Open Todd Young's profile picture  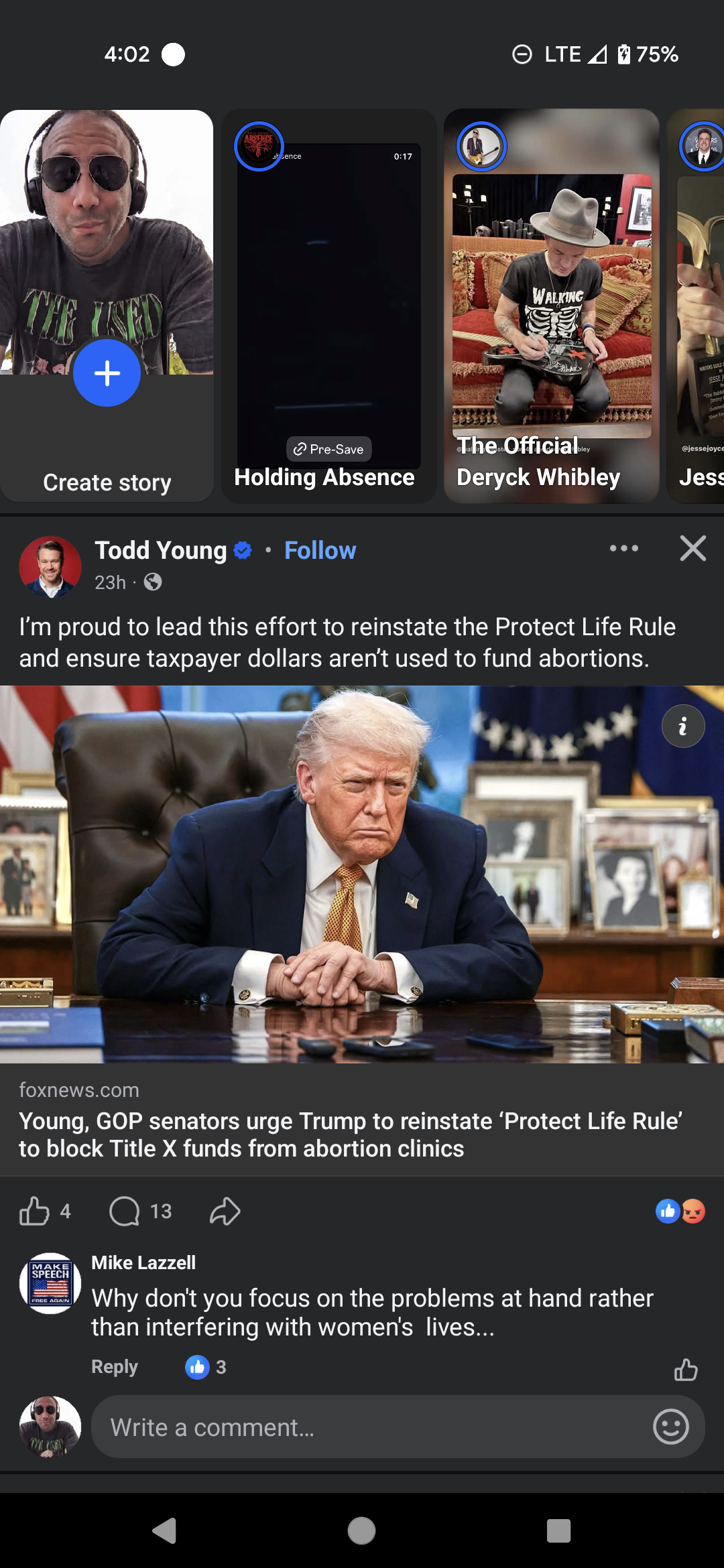50,566
